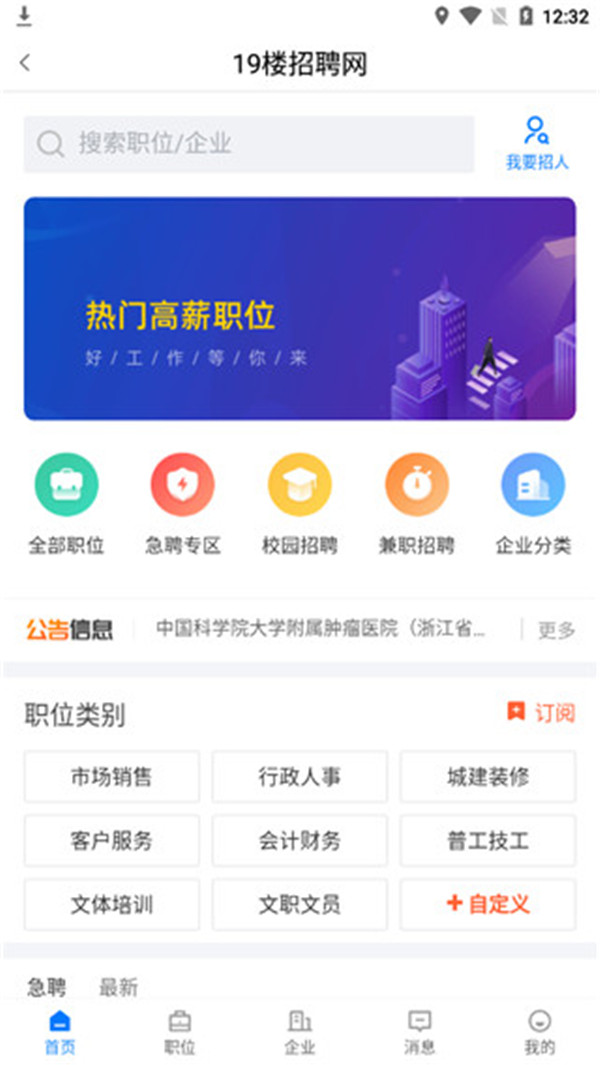Tap 订阅 to subscribe to job categories
The image size is (600, 1065).
pyautogui.click(x=541, y=712)
